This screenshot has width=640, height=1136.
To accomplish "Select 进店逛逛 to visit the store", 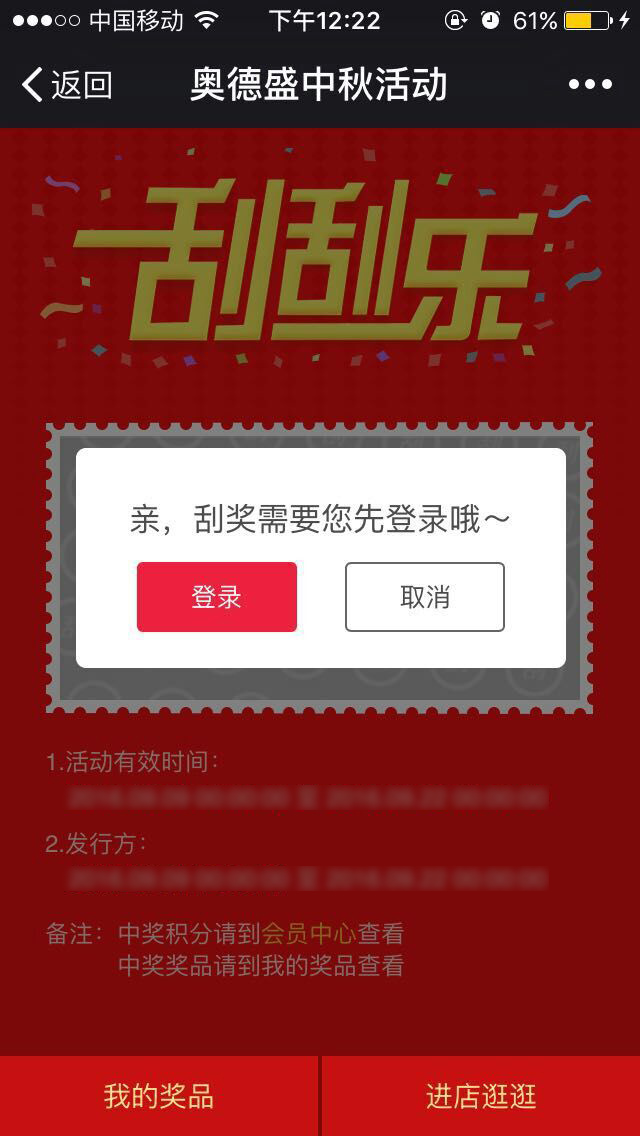I will click(481, 1096).
